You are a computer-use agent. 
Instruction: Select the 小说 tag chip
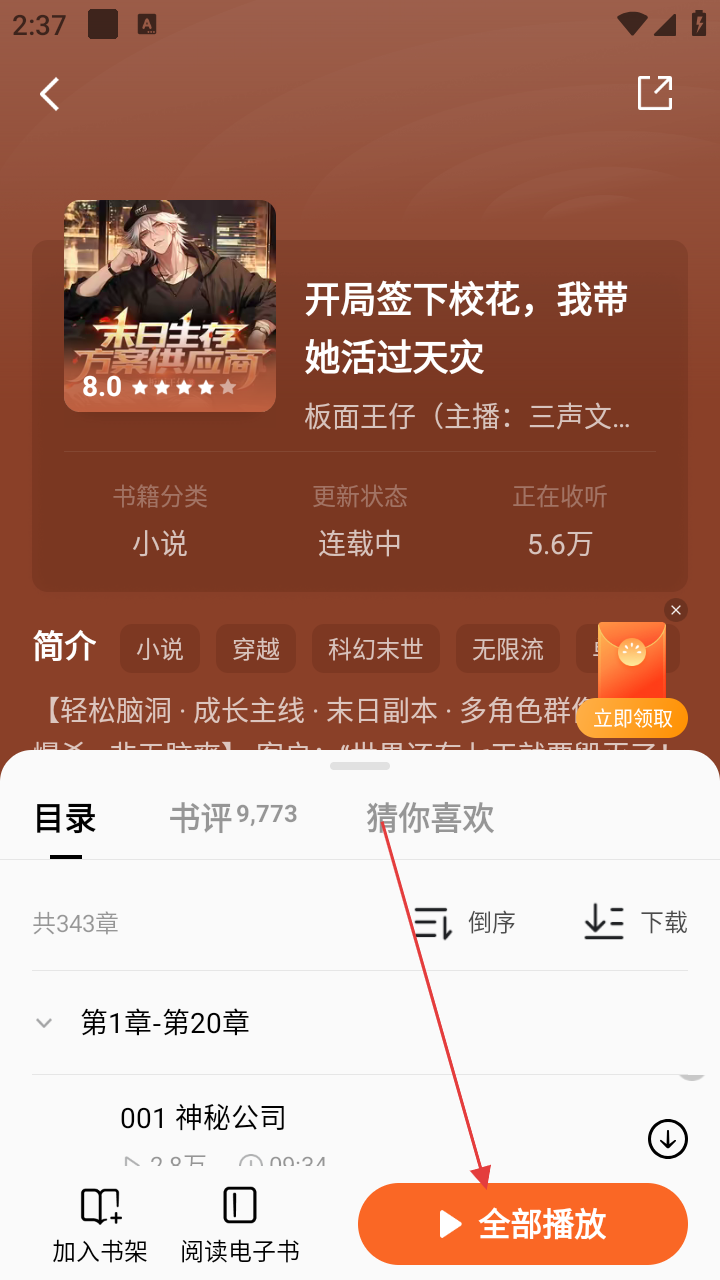pyautogui.click(x=160, y=649)
